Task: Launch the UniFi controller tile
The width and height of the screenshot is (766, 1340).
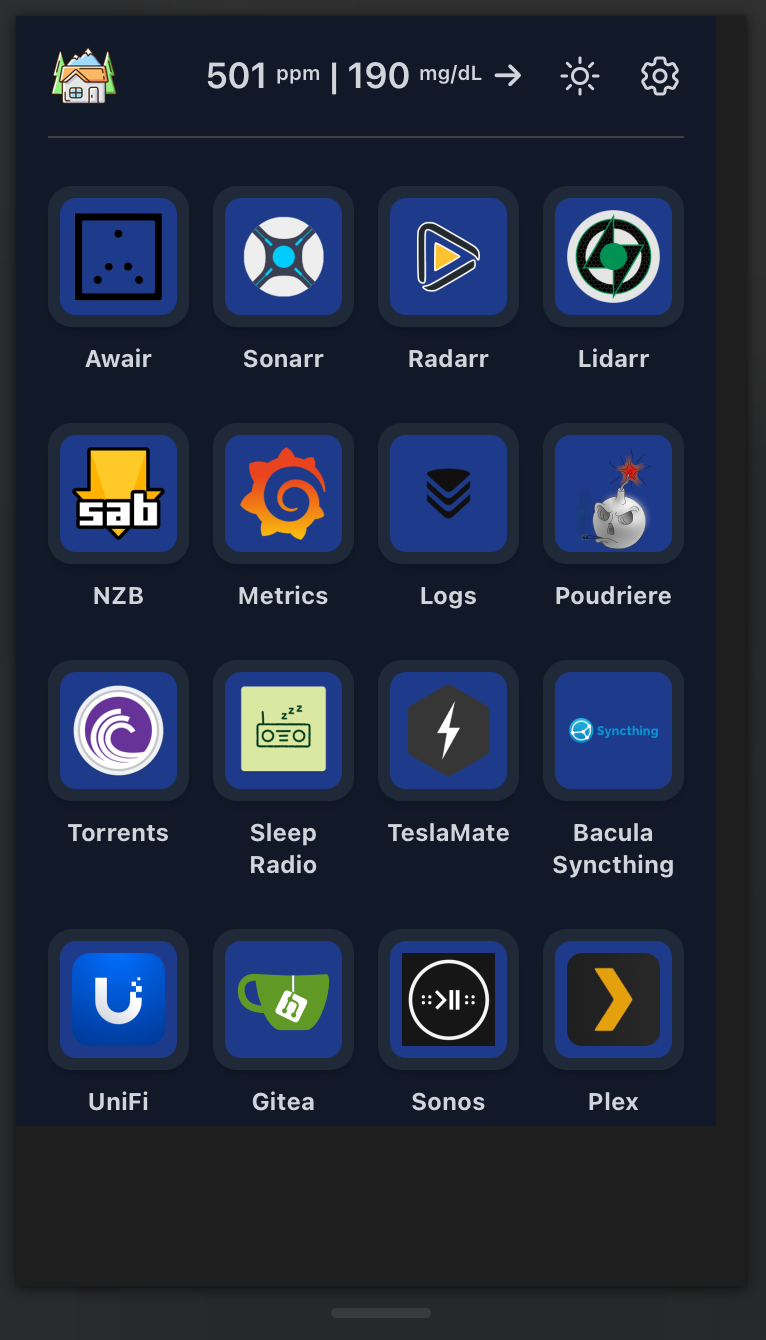Action: (x=118, y=1000)
